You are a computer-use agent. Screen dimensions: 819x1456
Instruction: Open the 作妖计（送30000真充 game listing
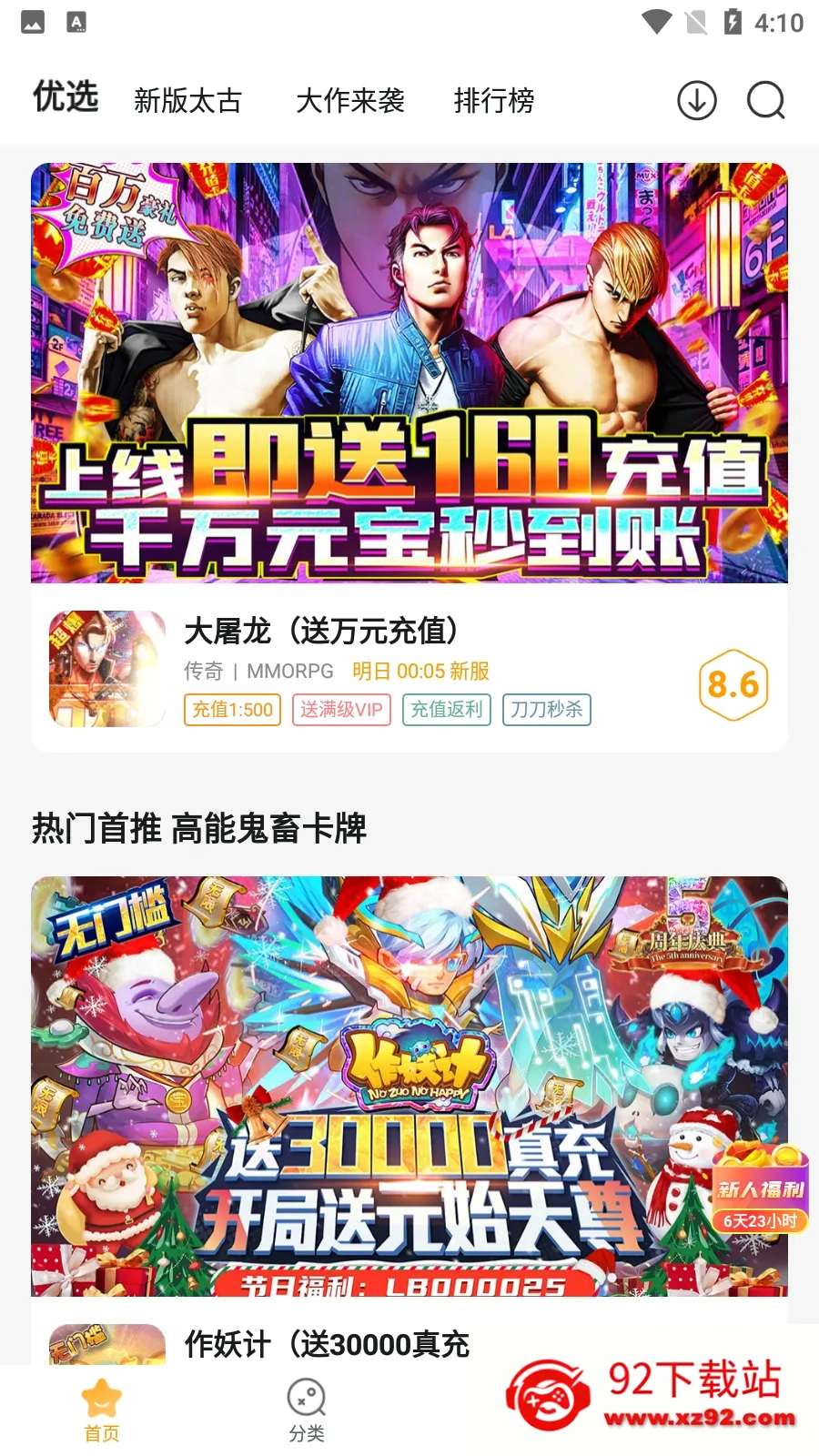328,1344
